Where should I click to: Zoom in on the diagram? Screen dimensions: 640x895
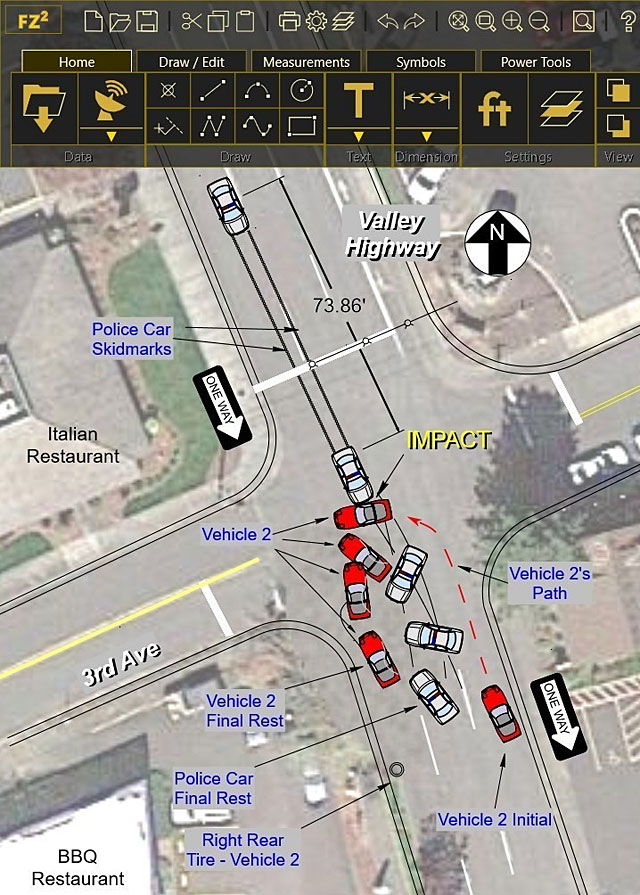point(512,20)
